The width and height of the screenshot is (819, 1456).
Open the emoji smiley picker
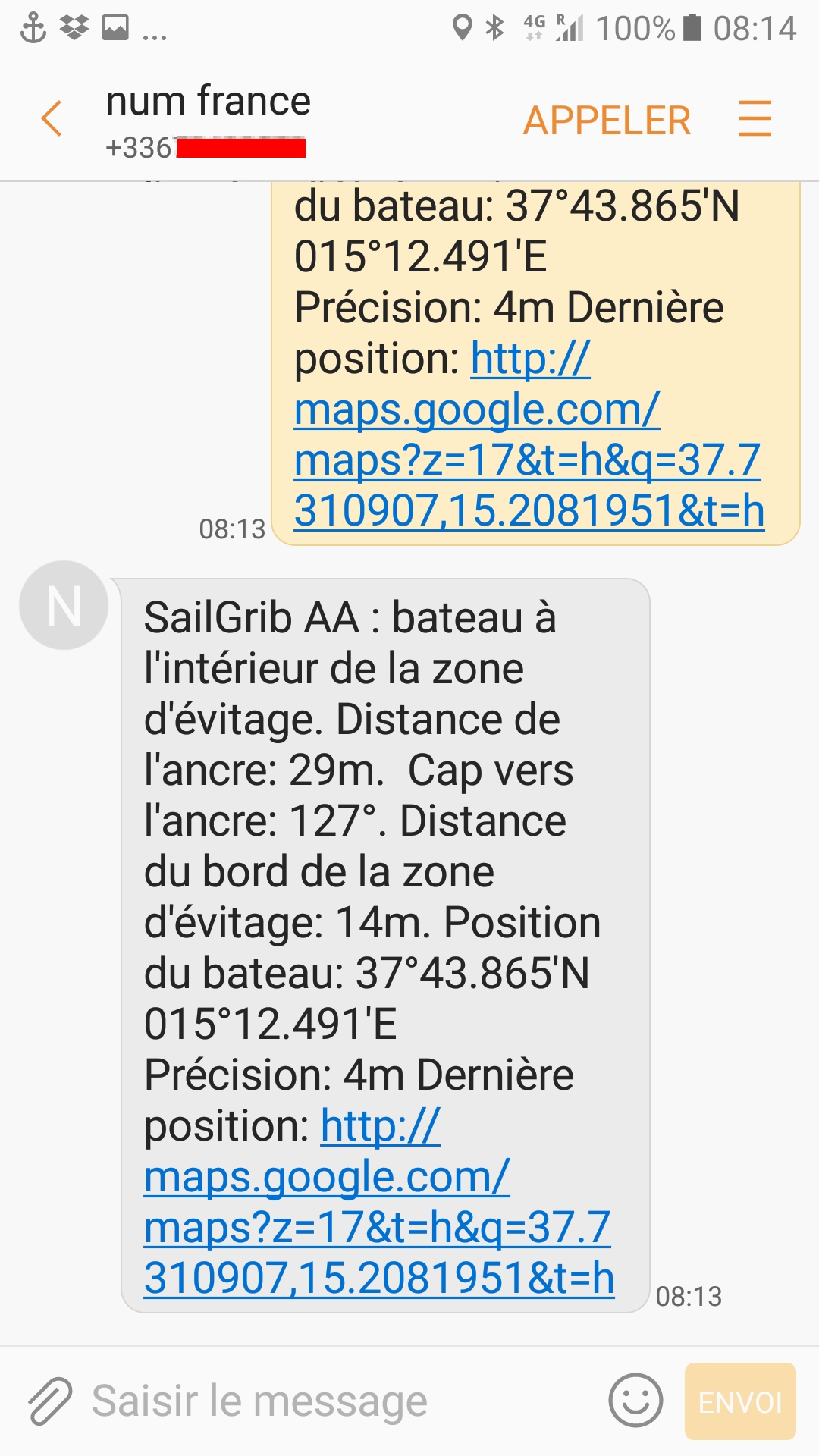coord(635,1401)
